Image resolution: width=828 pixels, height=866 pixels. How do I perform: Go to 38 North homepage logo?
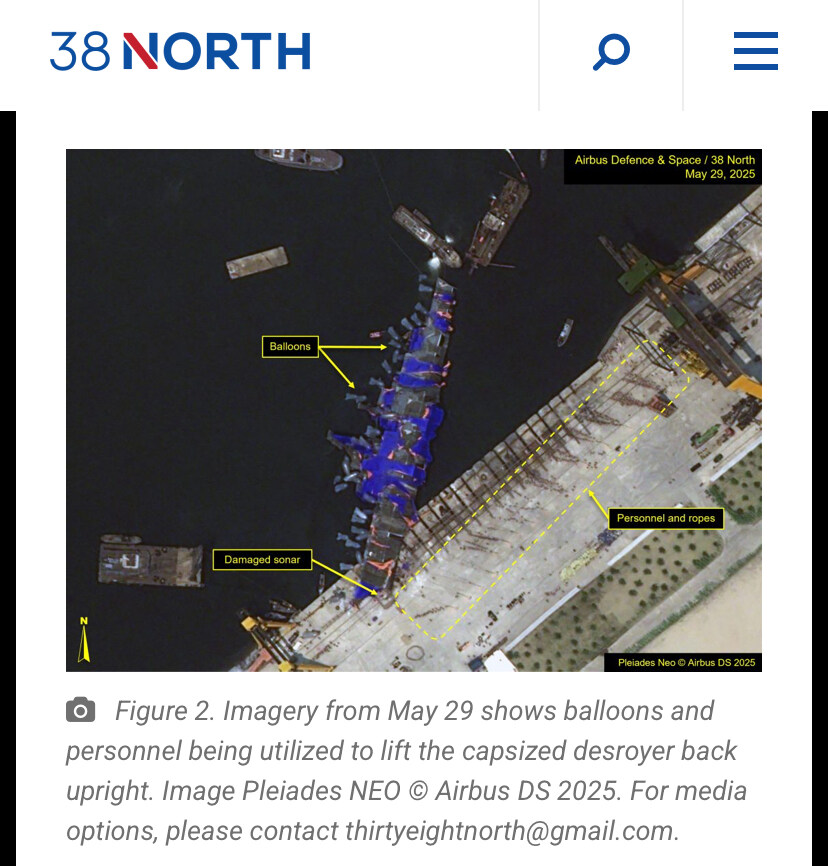pos(181,51)
